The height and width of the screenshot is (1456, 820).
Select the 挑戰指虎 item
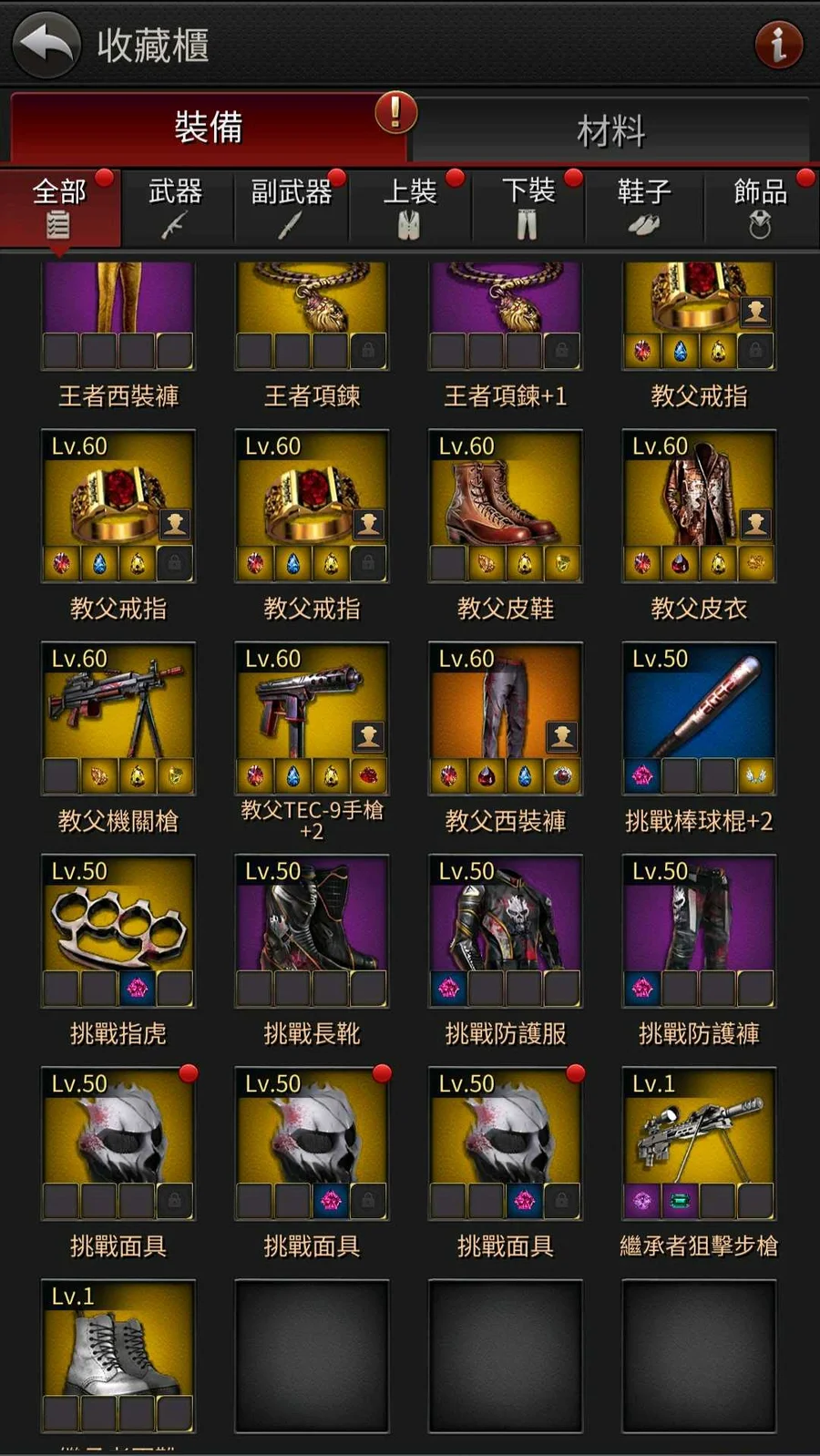(118, 931)
